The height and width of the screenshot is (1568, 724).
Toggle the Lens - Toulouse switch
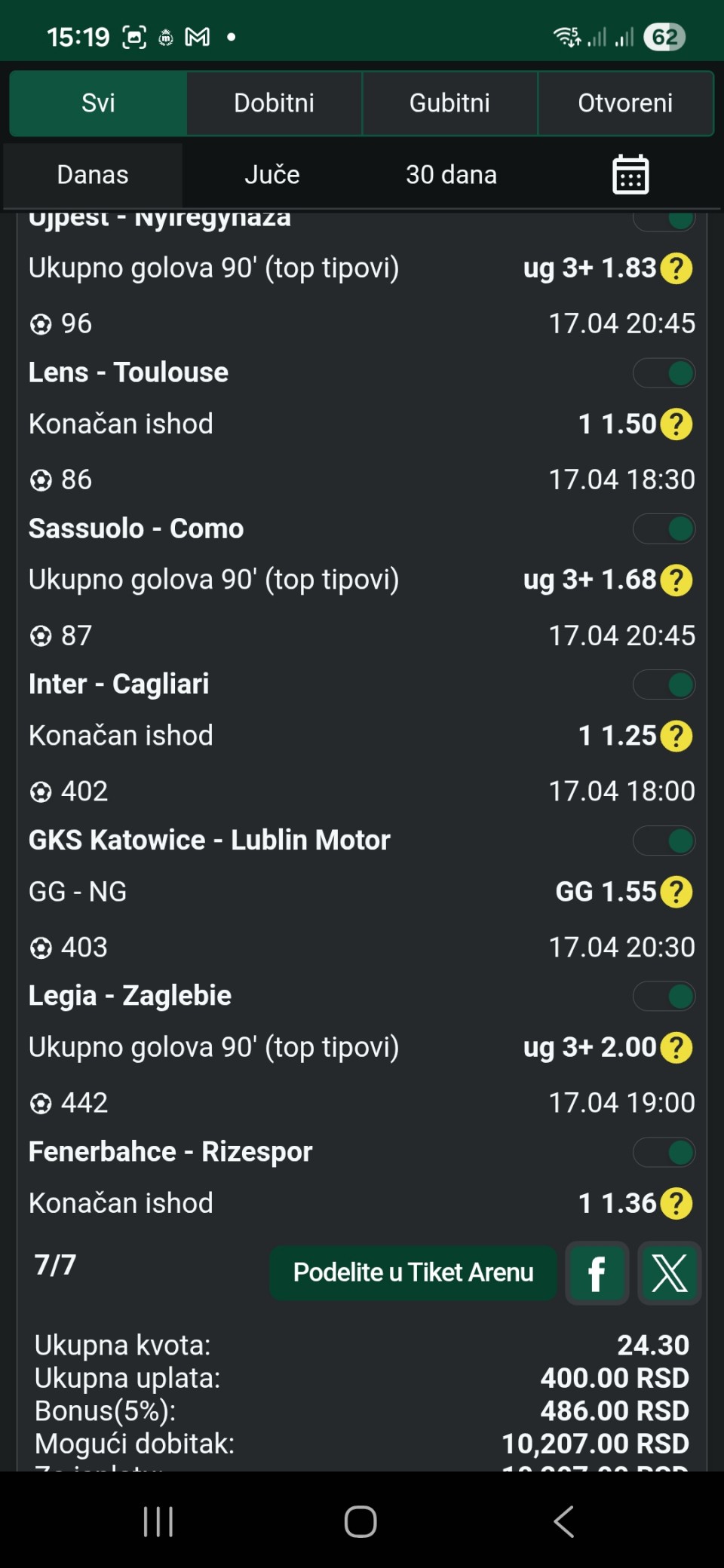click(x=664, y=373)
